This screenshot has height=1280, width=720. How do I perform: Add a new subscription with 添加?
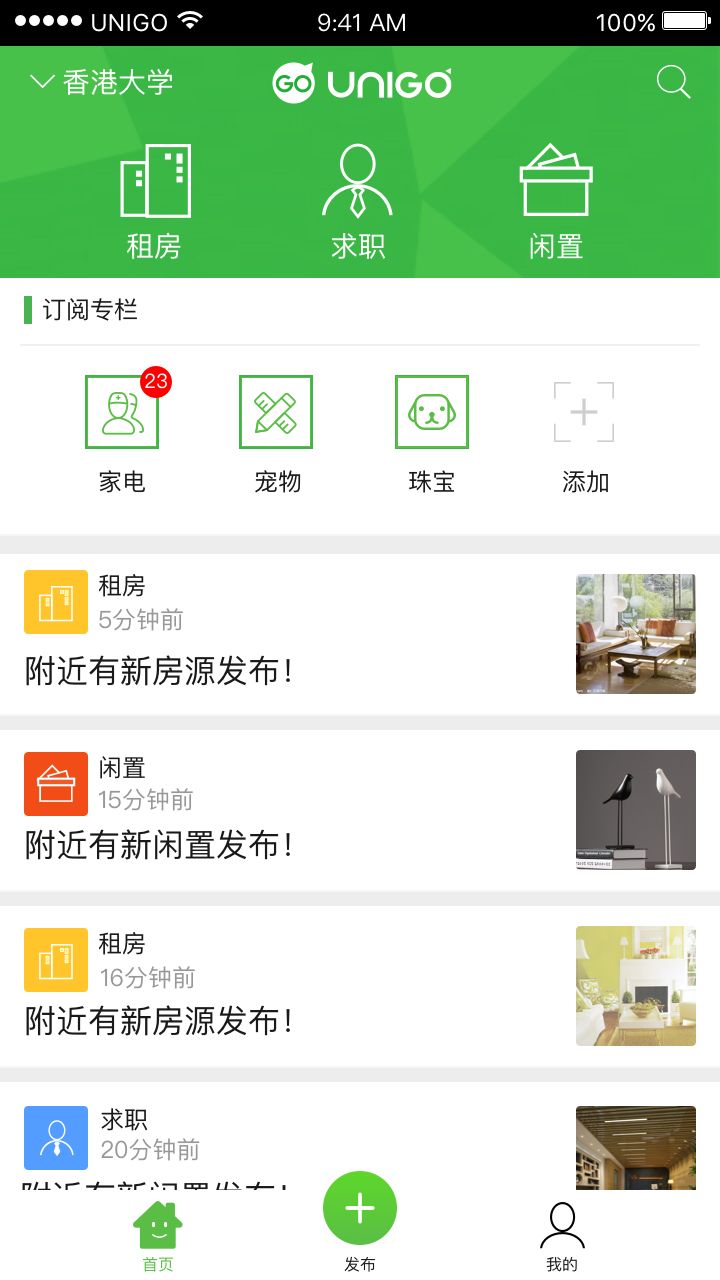click(x=585, y=432)
